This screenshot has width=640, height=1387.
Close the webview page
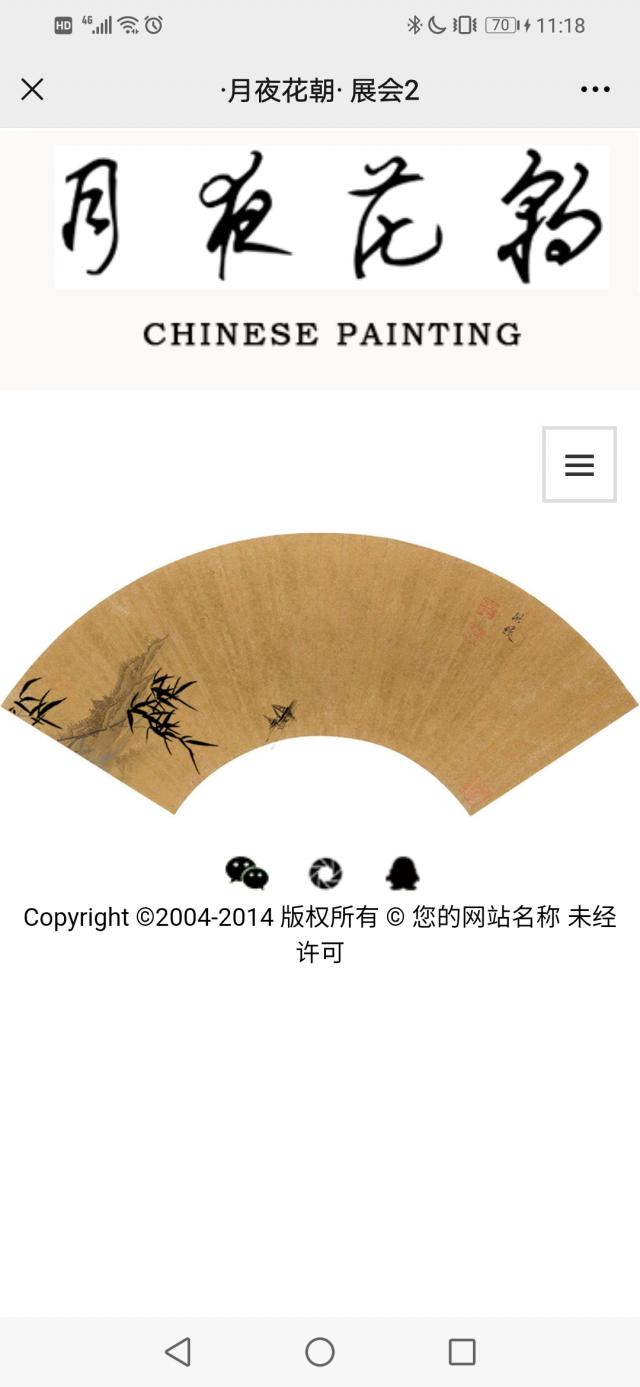(32, 90)
